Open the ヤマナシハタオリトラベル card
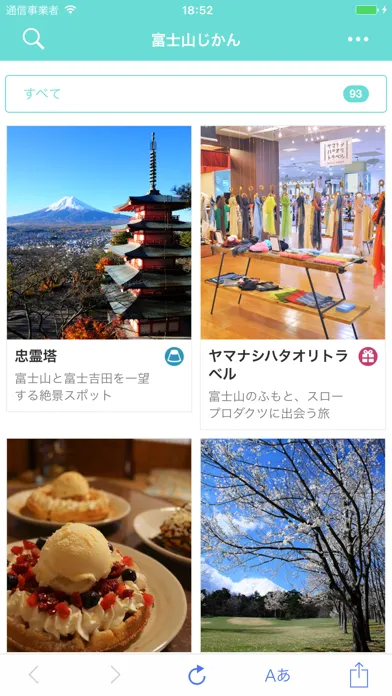This screenshot has height=696, width=392. click(x=293, y=277)
